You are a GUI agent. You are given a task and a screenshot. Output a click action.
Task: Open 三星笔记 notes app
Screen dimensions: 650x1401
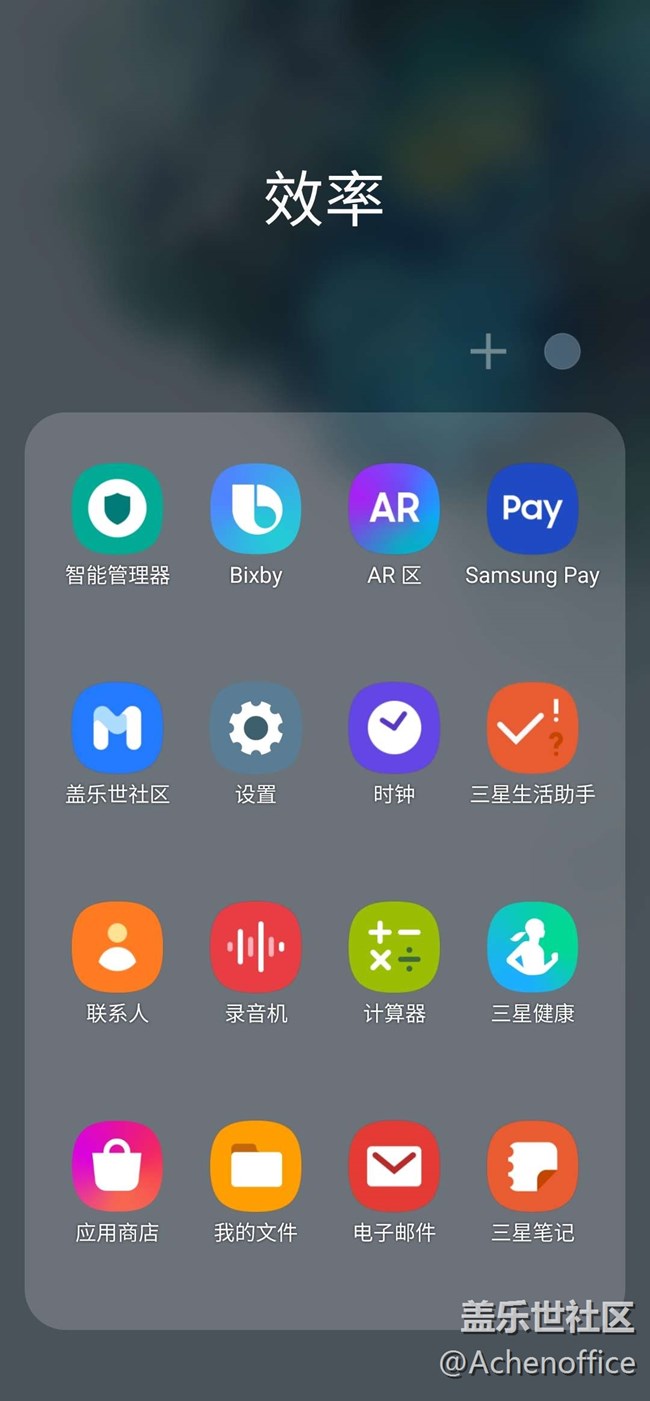coord(532,1166)
